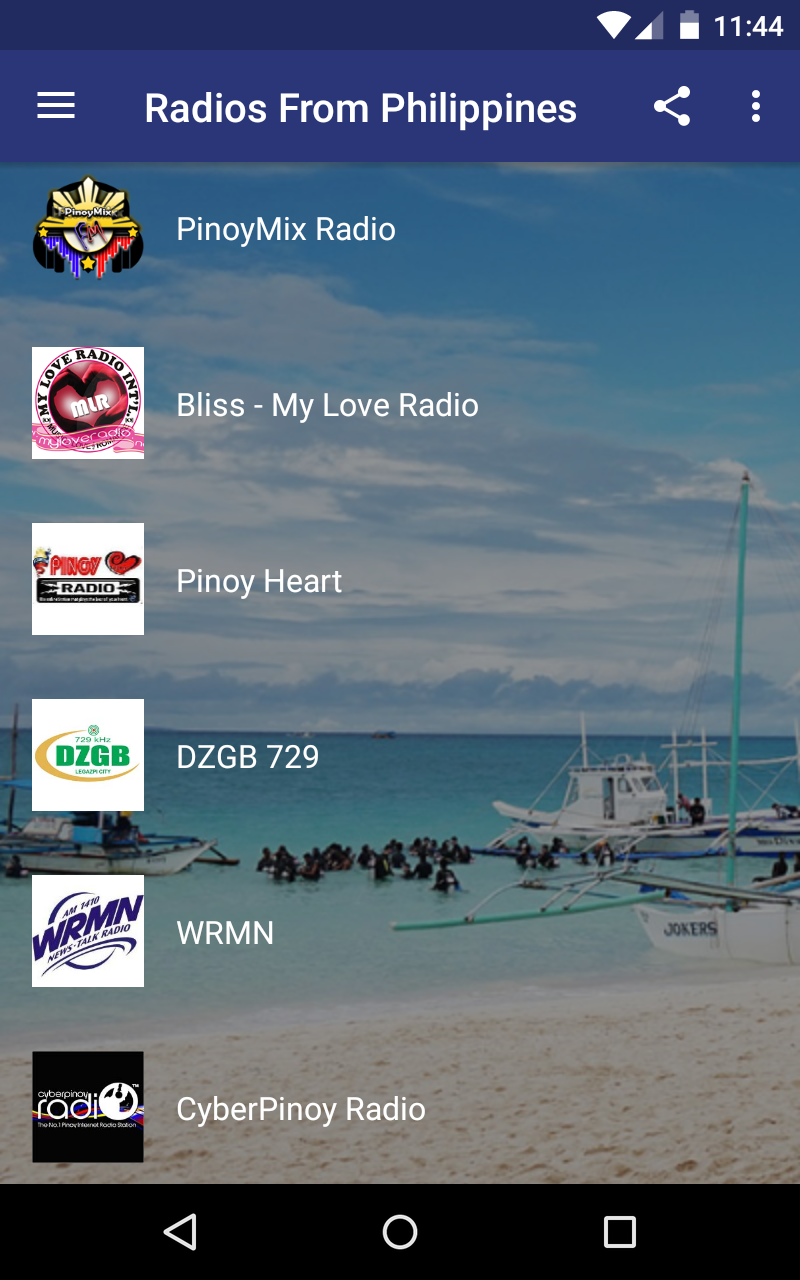The width and height of the screenshot is (800, 1280).
Task: Open the three-dot overflow menu
Action: click(x=756, y=106)
